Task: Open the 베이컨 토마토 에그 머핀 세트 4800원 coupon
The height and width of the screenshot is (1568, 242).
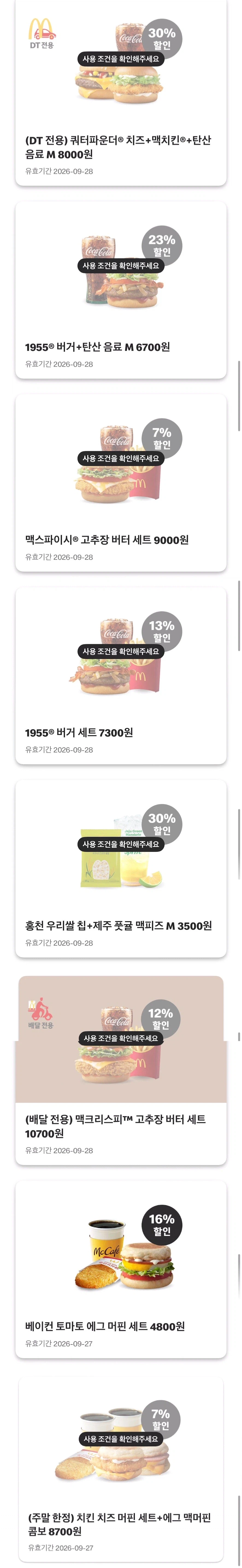Action: tap(121, 1270)
